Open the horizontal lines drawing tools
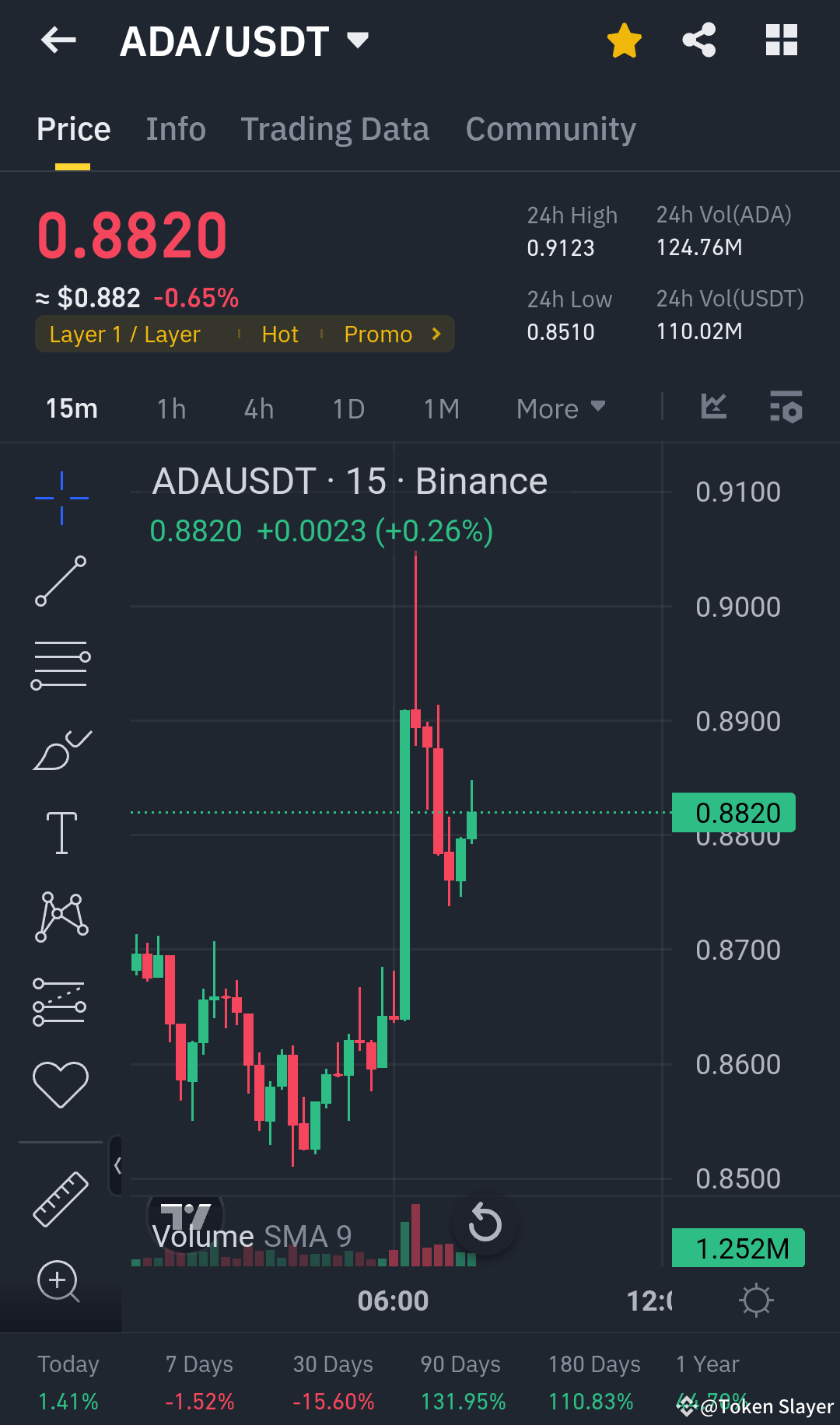840x1425 pixels. click(61, 663)
